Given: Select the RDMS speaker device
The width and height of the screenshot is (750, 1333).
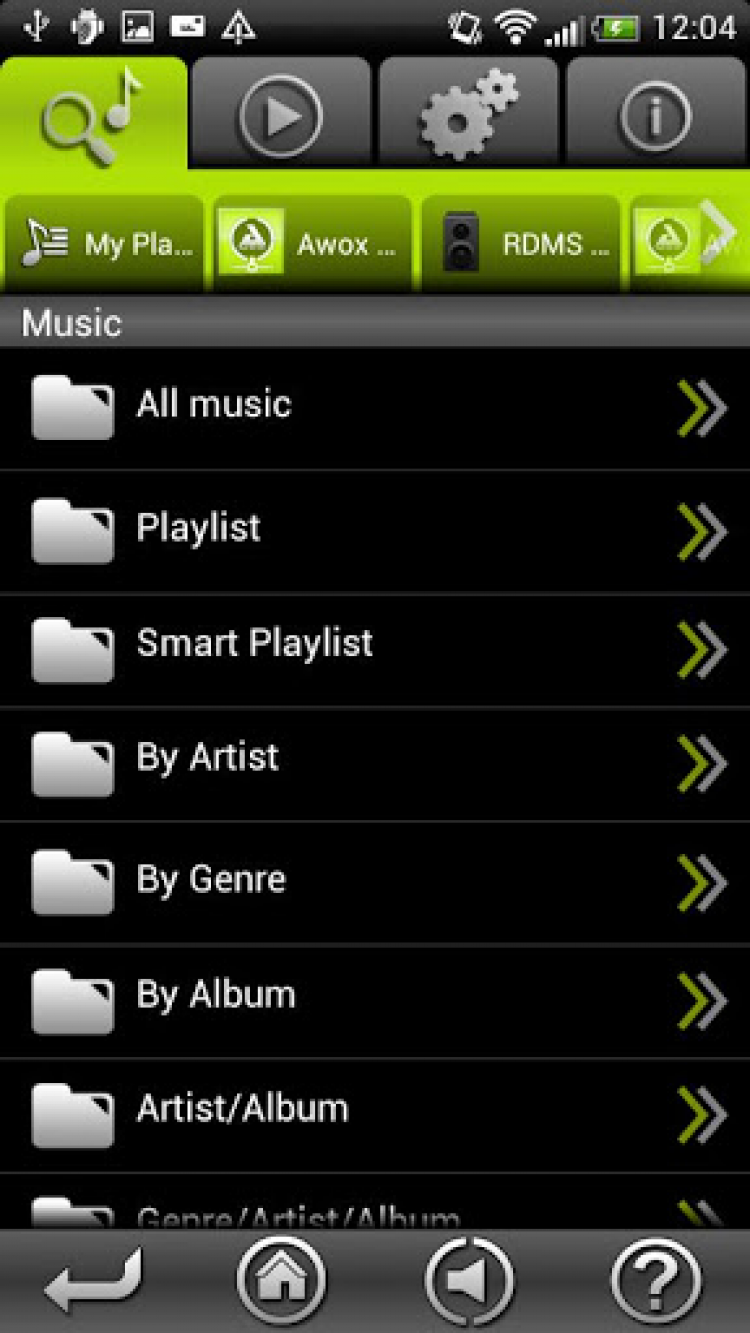Looking at the screenshot, I should click(520, 244).
